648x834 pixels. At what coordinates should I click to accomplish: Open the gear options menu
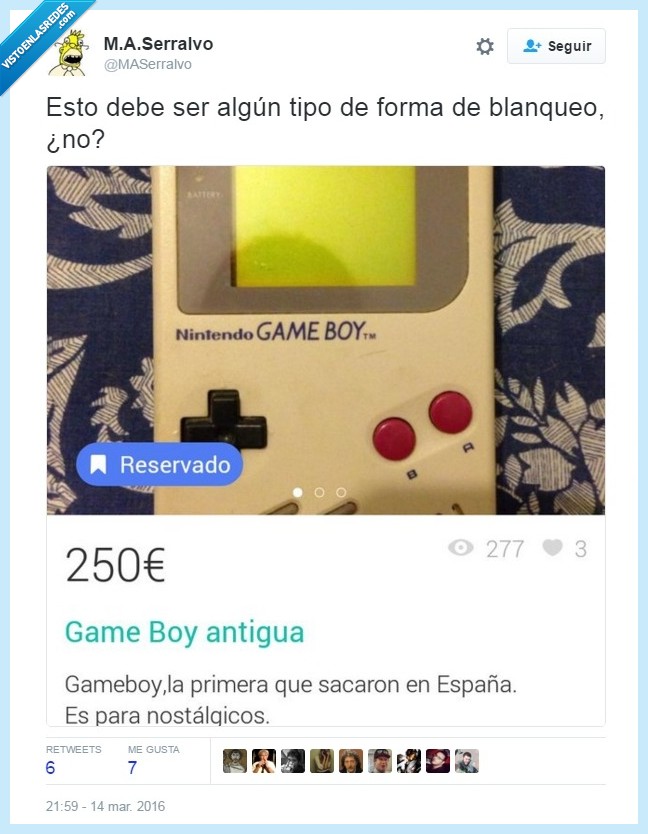pyautogui.click(x=485, y=46)
